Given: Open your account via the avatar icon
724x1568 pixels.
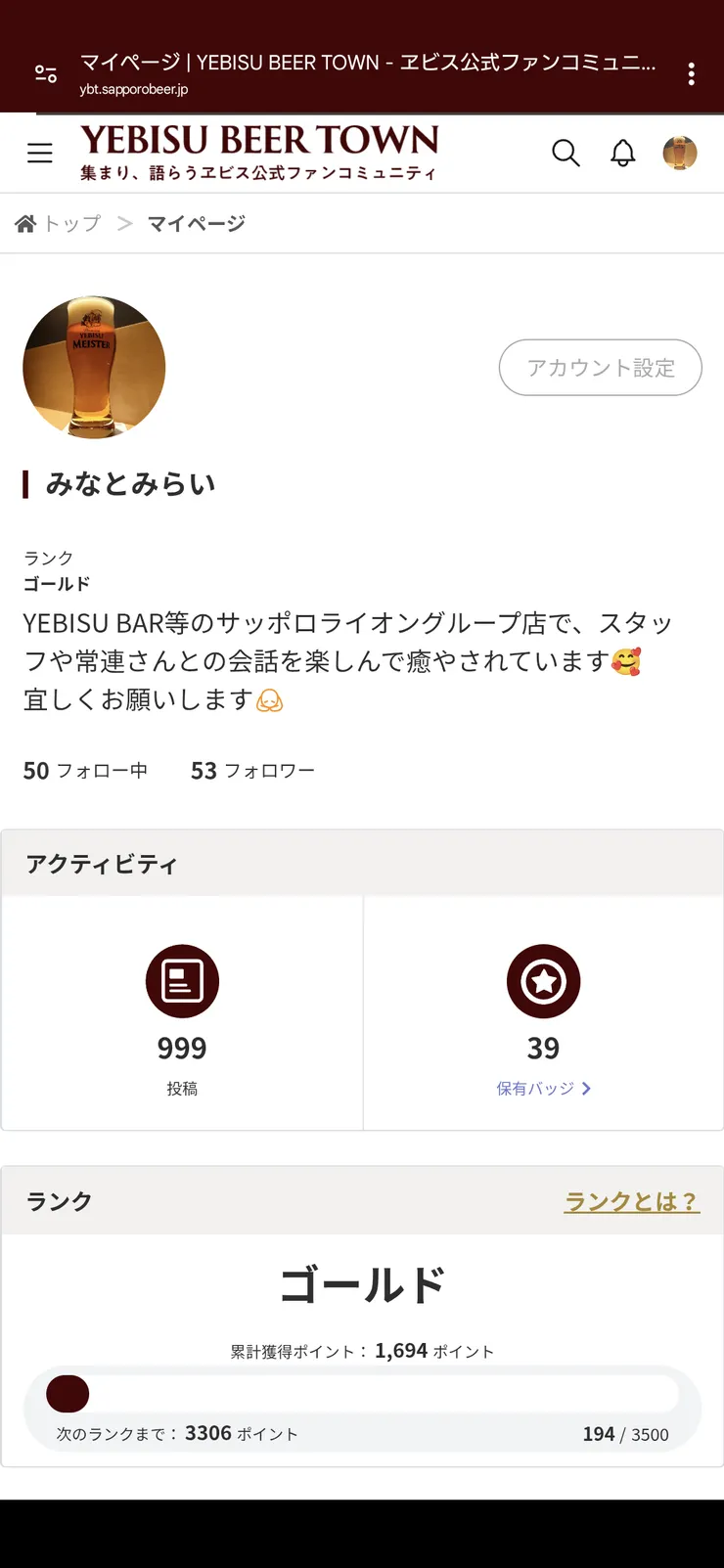Looking at the screenshot, I should (680, 153).
